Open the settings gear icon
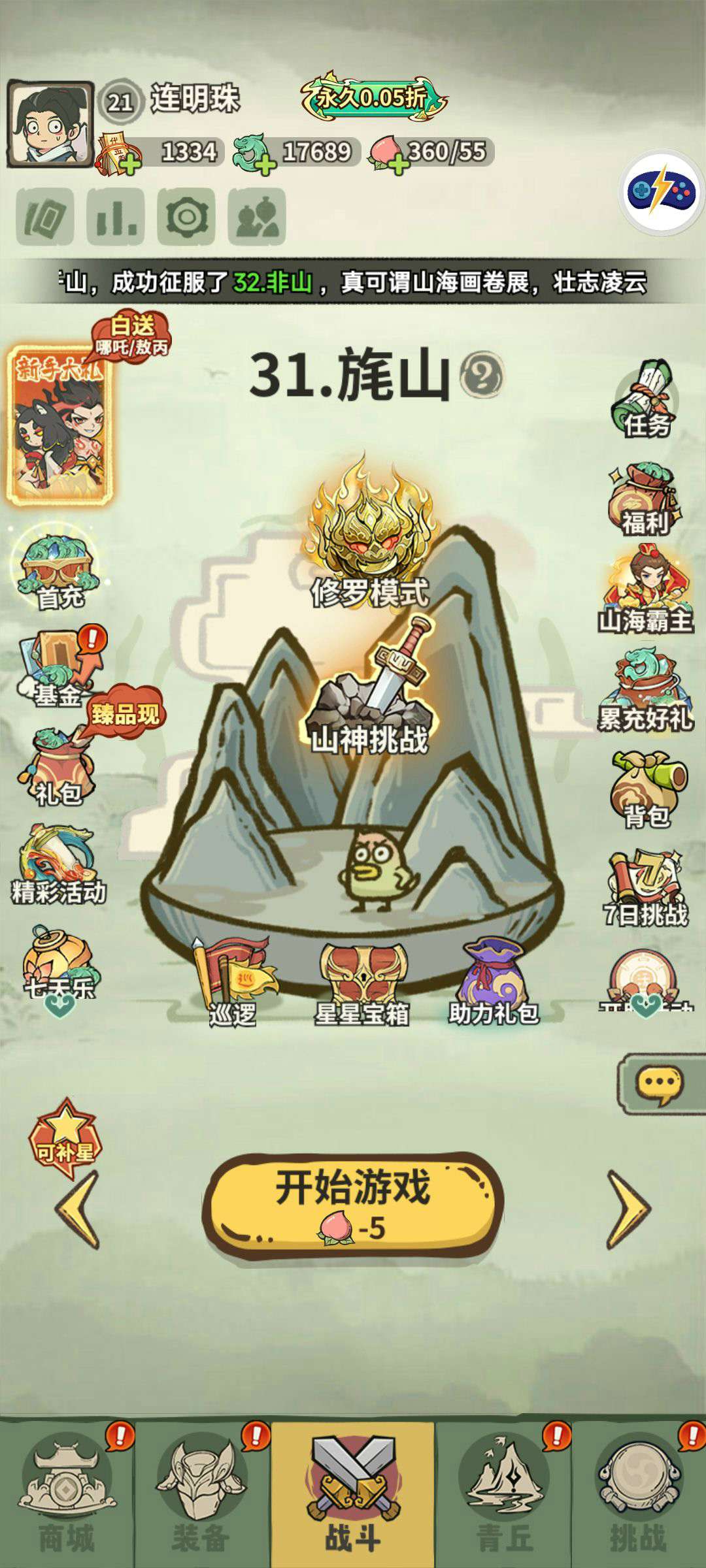 (x=186, y=216)
